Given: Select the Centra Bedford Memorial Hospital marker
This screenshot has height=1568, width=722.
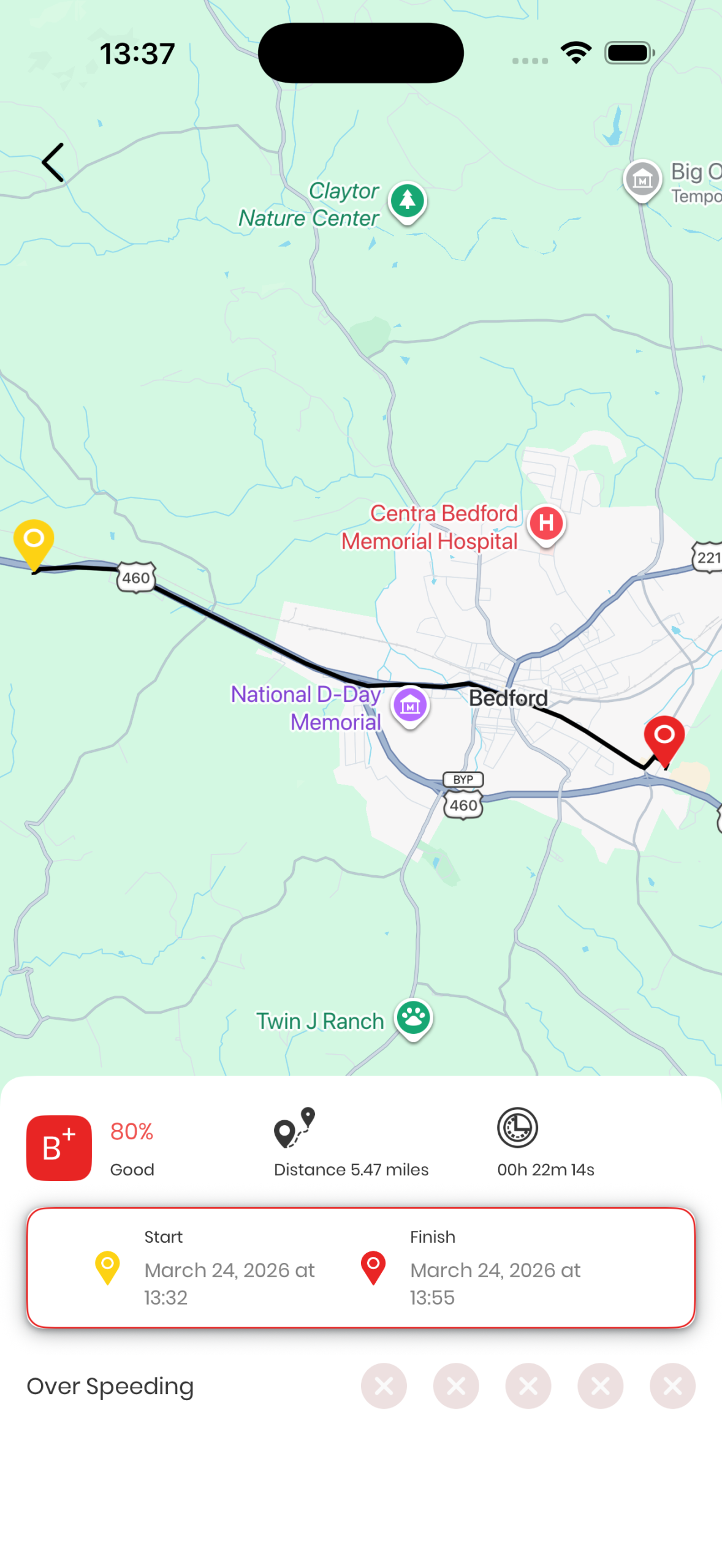Looking at the screenshot, I should pyautogui.click(x=545, y=524).
